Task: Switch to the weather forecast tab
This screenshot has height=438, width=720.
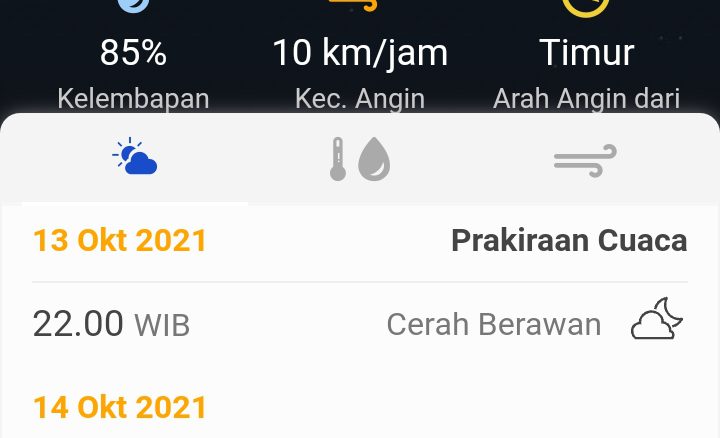Action: tap(135, 159)
